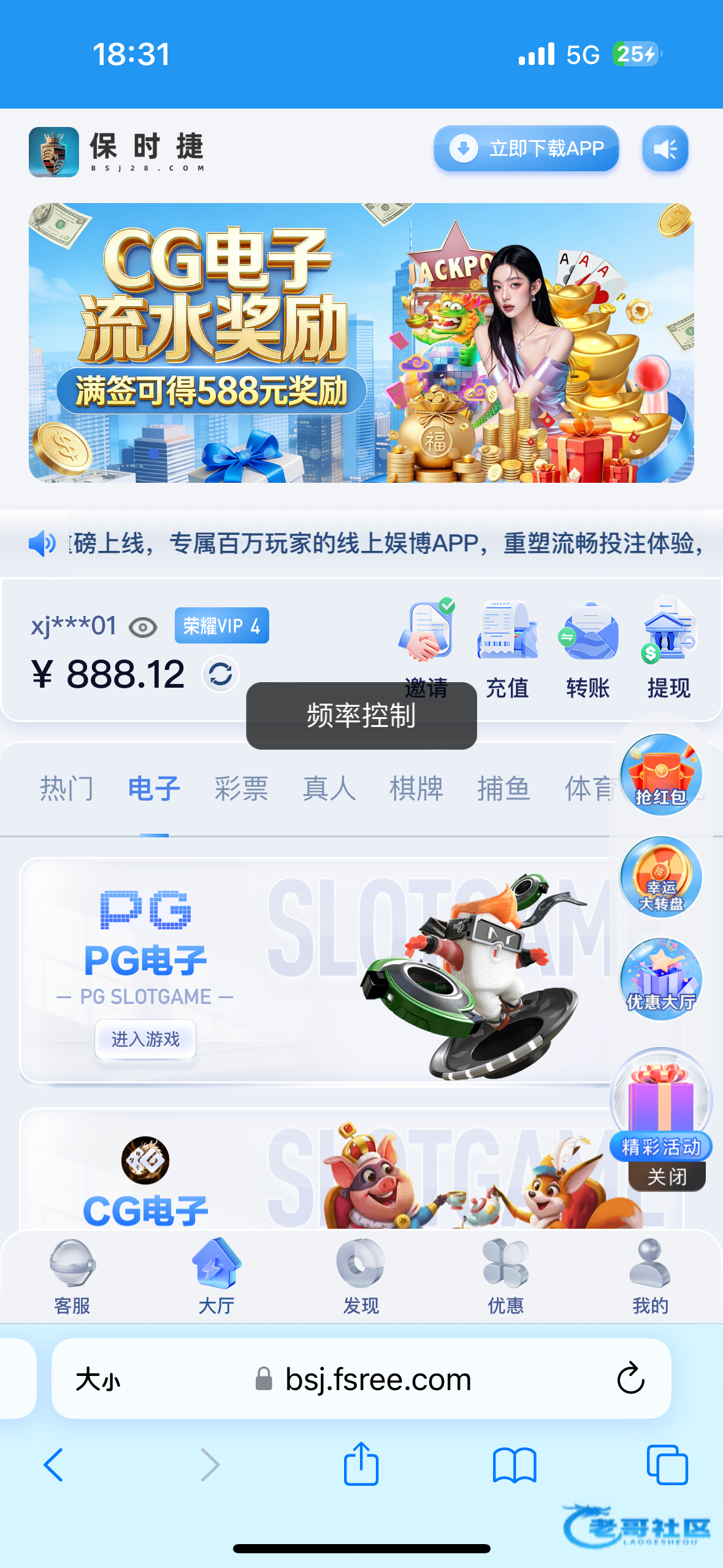Mute sound with the speaker icon
Screen dimensions: 723x1568
point(665,148)
